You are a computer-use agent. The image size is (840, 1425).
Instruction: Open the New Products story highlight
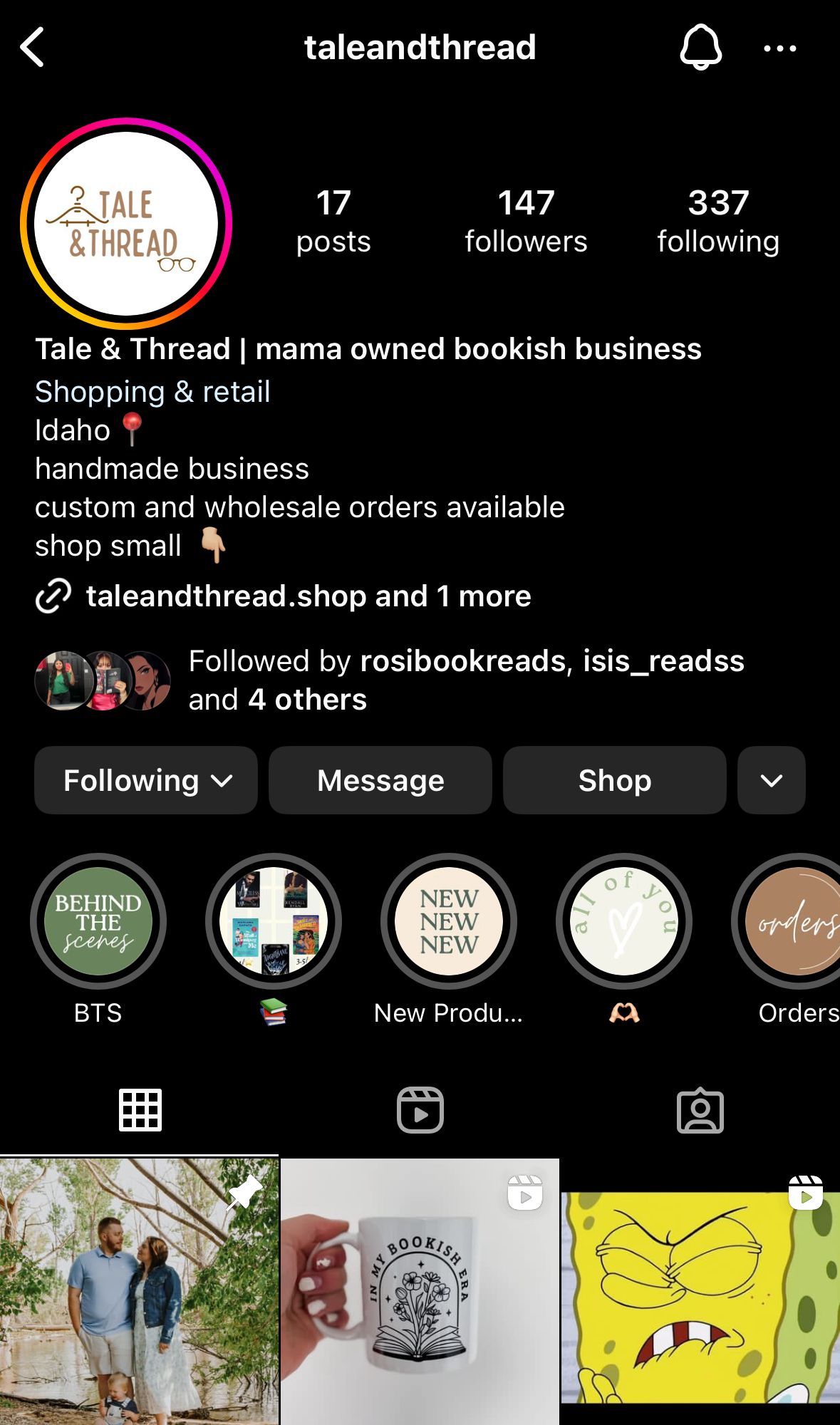point(449,921)
